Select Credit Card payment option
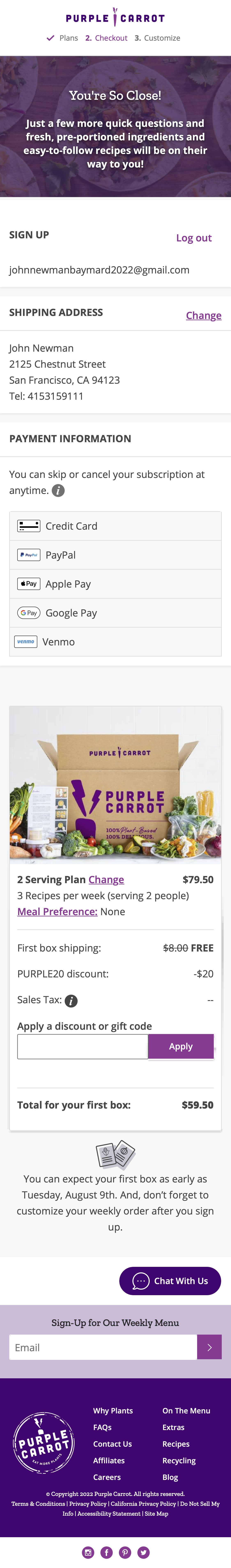 tap(115, 526)
